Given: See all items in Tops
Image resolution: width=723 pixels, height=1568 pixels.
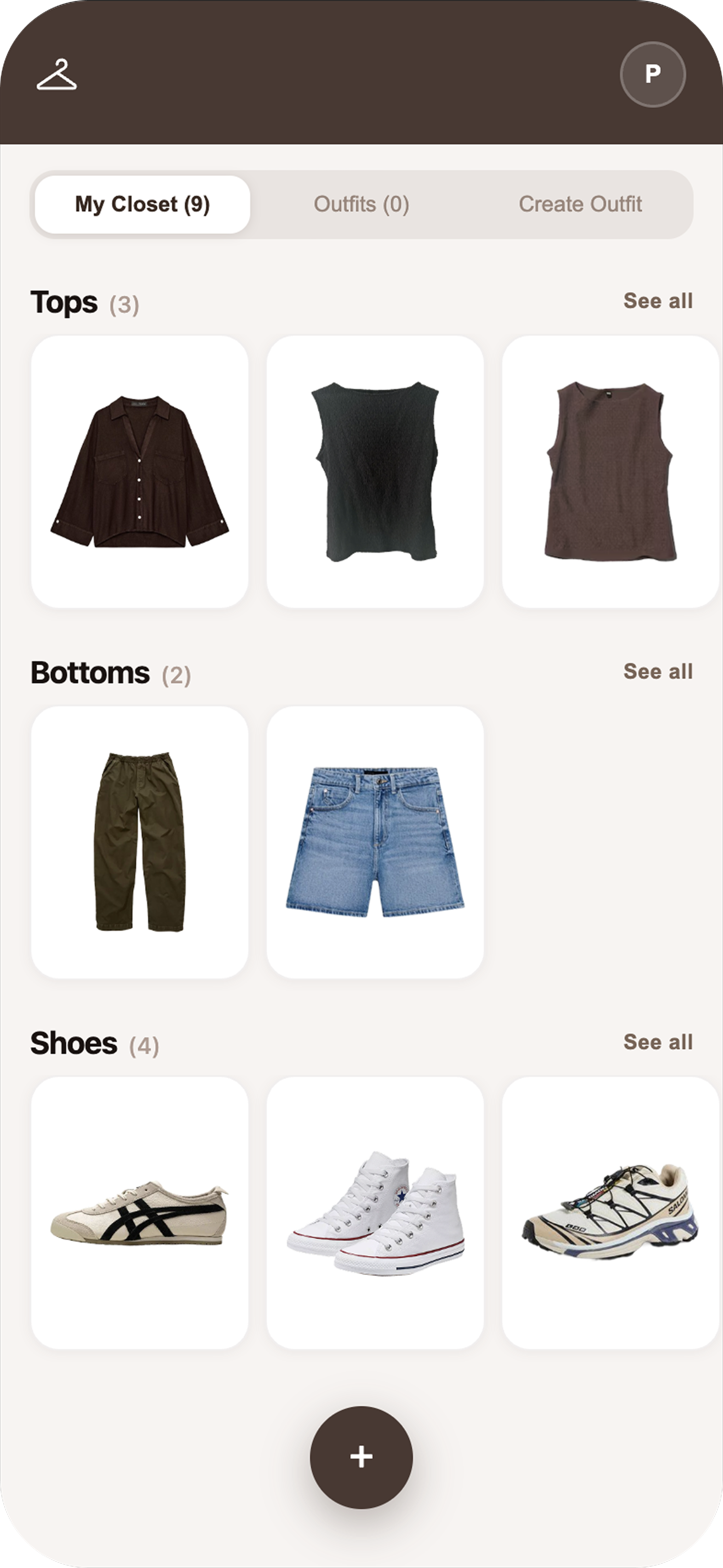Looking at the screenshot, I should coord(658,301).
